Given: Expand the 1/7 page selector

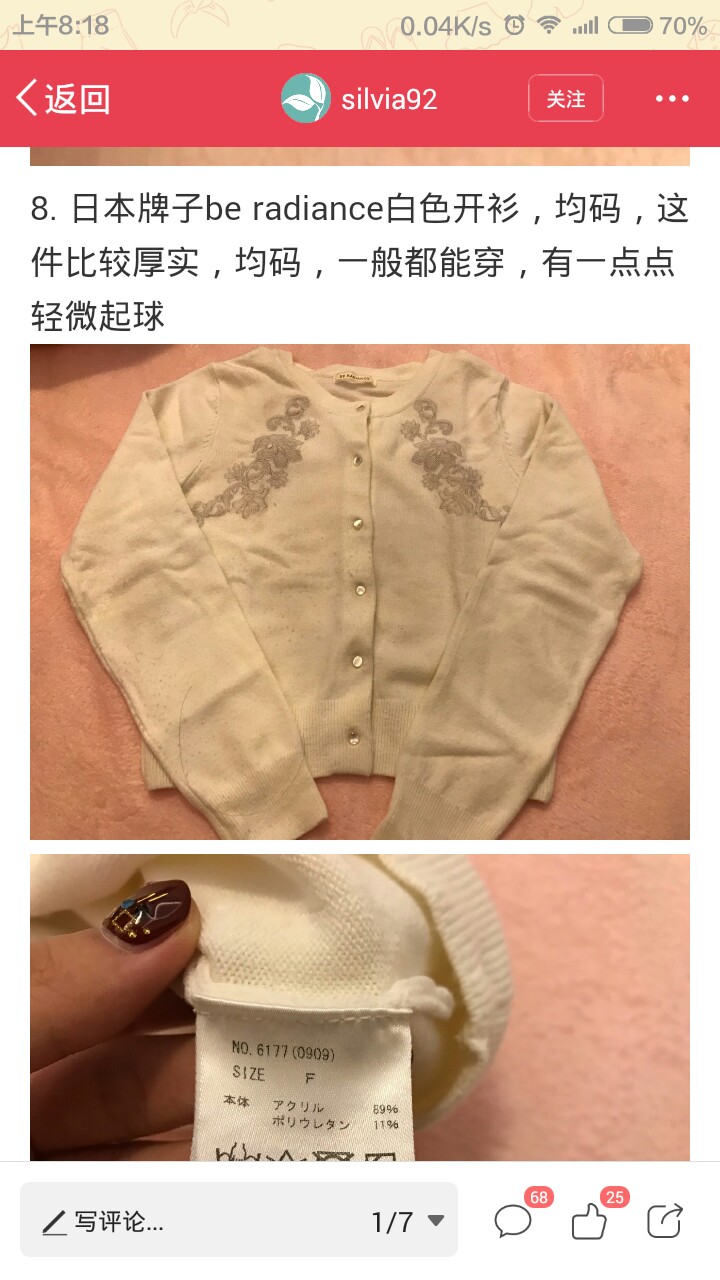Looking at the screenshot, I should click(x=408, y=1221).
